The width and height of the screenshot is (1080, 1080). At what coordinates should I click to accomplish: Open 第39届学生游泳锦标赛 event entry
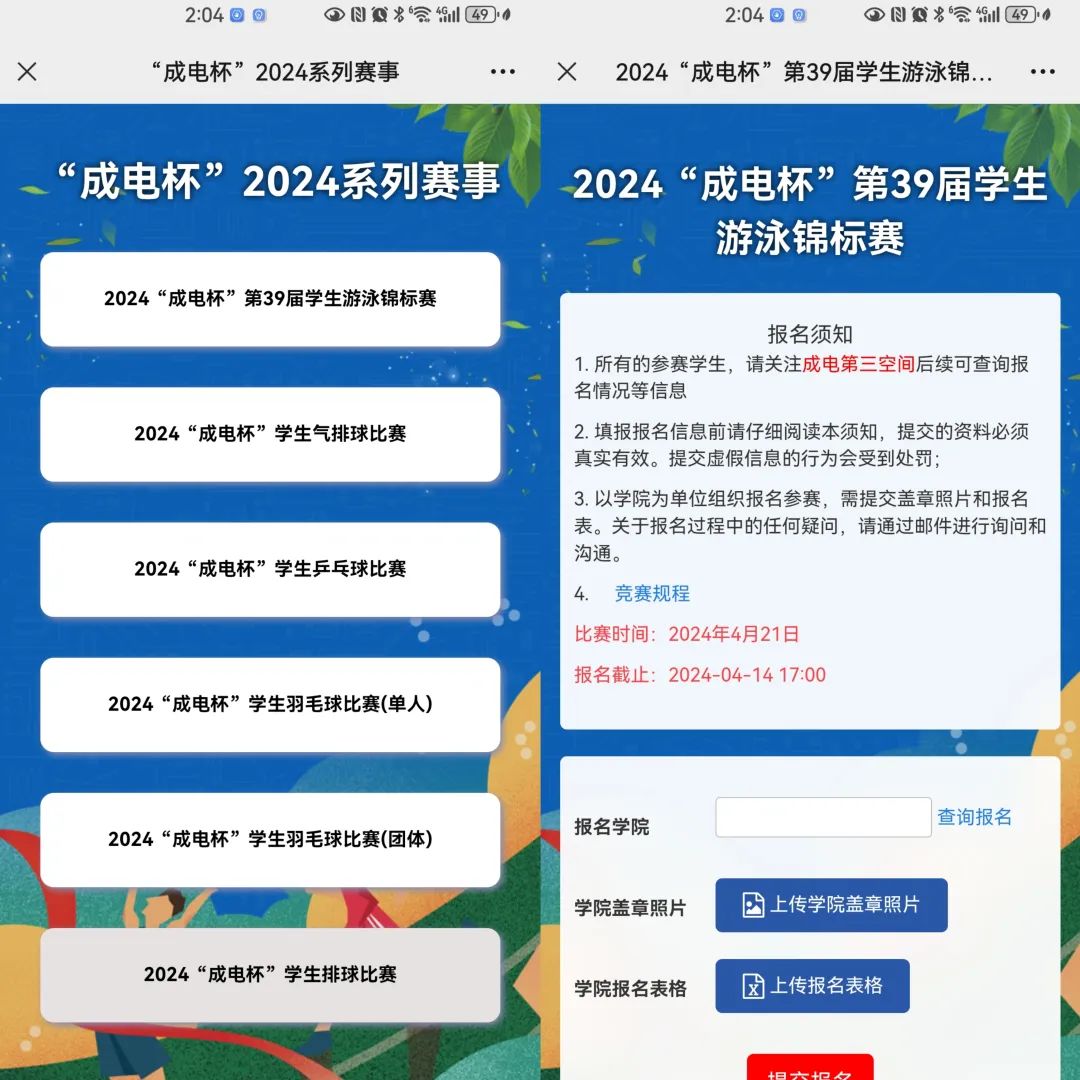click(270, 299)
